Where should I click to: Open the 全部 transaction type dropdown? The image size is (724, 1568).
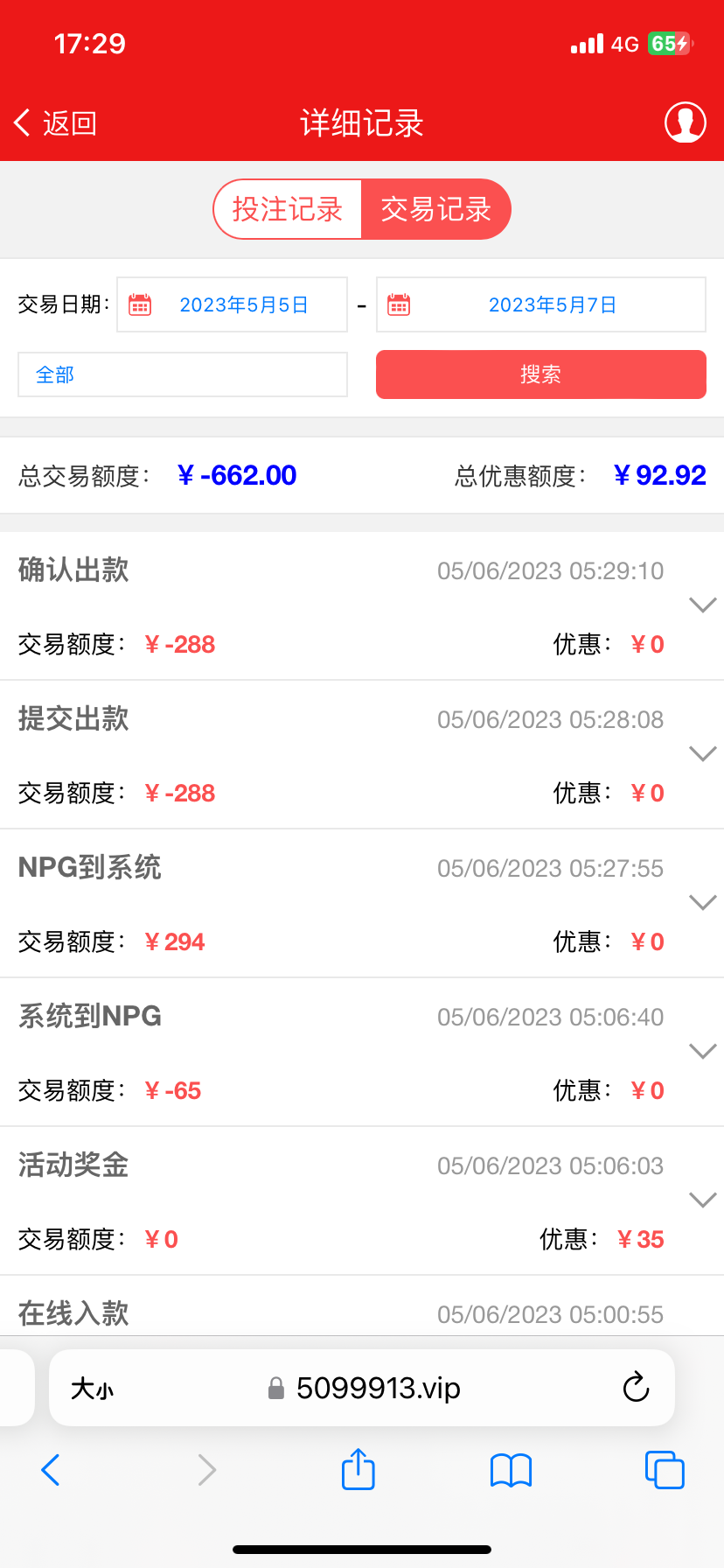pos(183,374)
